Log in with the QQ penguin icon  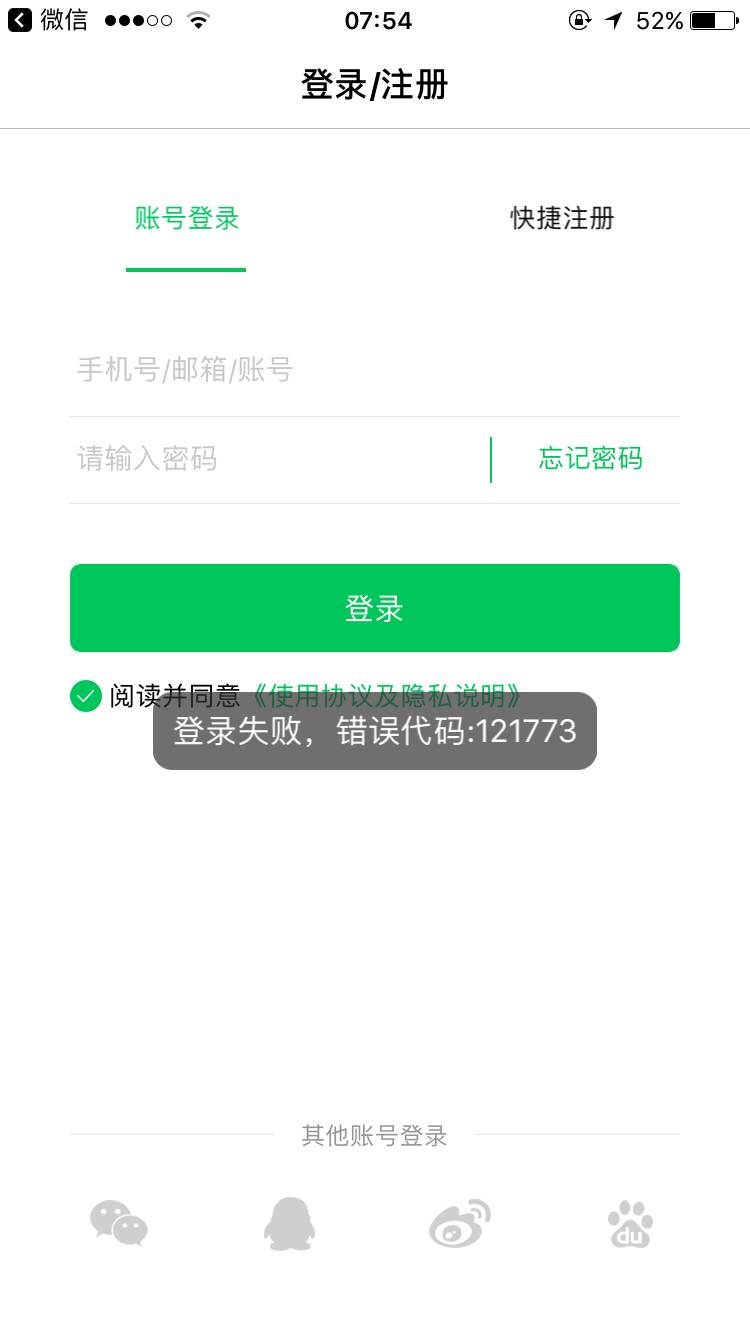point(288,1224)
